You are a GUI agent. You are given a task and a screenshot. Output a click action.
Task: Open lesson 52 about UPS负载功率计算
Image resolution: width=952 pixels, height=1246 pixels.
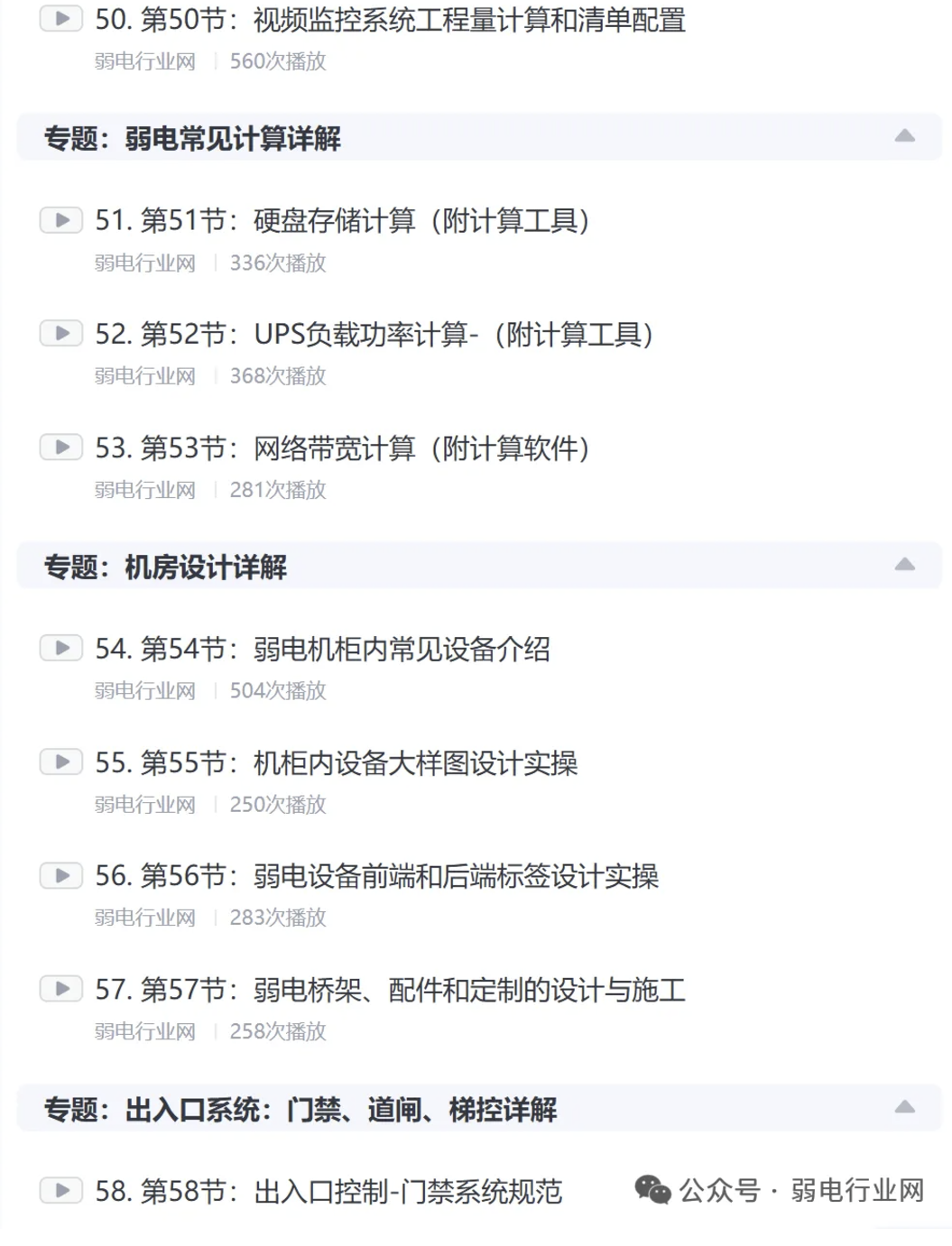coord(374,335)
